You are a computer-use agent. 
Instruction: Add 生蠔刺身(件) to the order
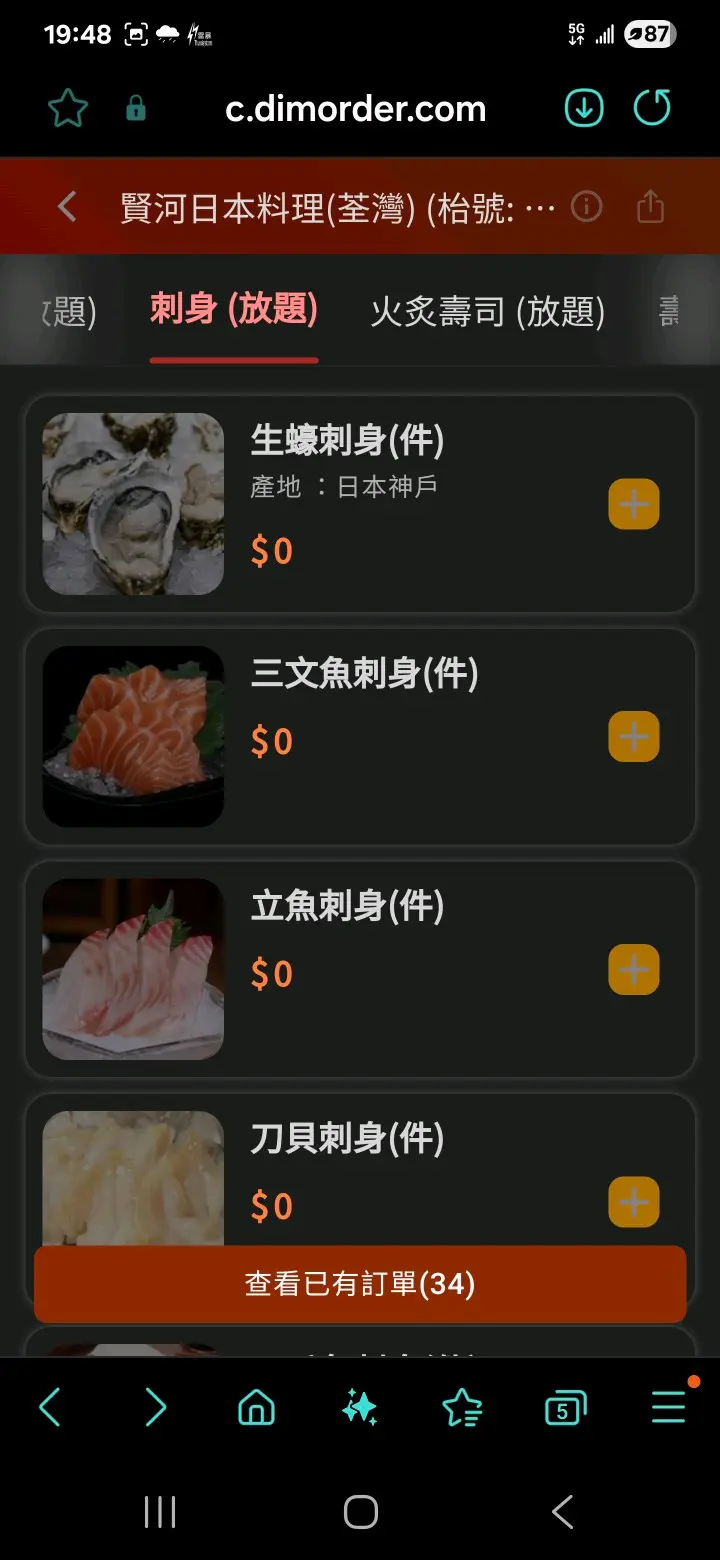(633, 504)
